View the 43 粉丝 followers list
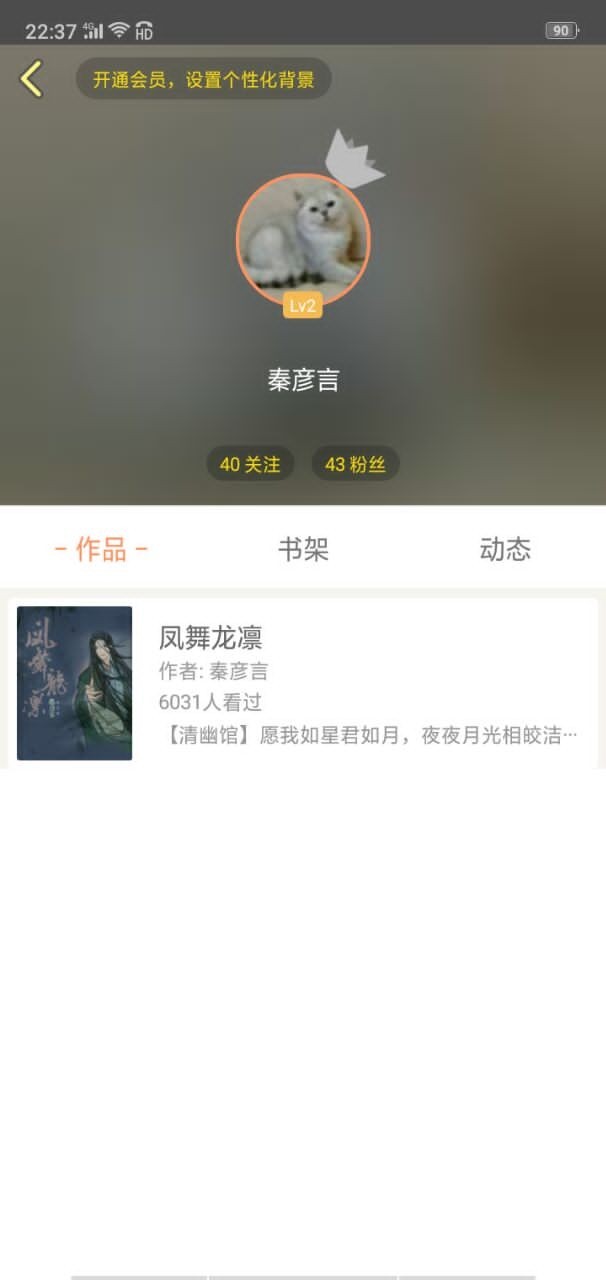 pyautogui.click(x=355, y=464)
